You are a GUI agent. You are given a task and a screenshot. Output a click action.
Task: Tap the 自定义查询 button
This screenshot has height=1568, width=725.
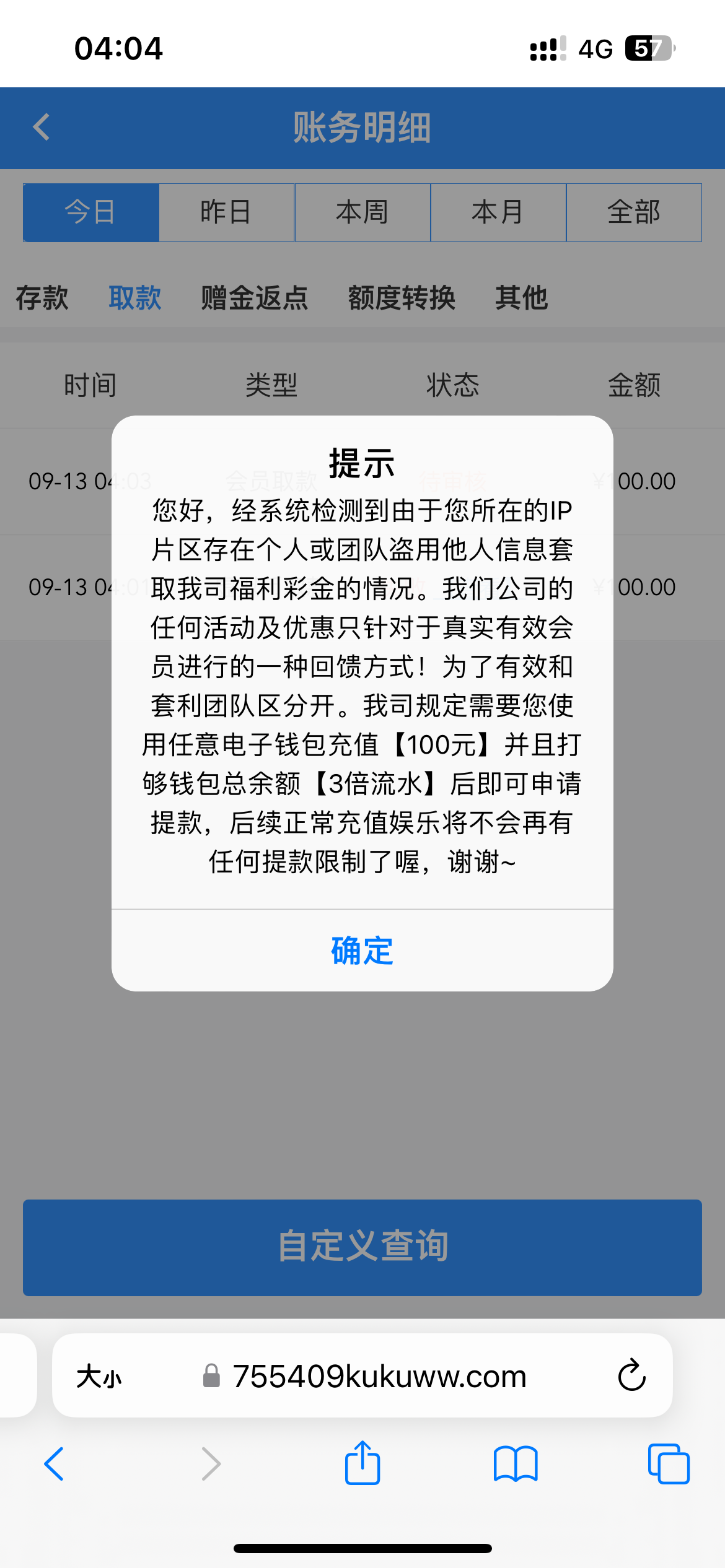362,1248
